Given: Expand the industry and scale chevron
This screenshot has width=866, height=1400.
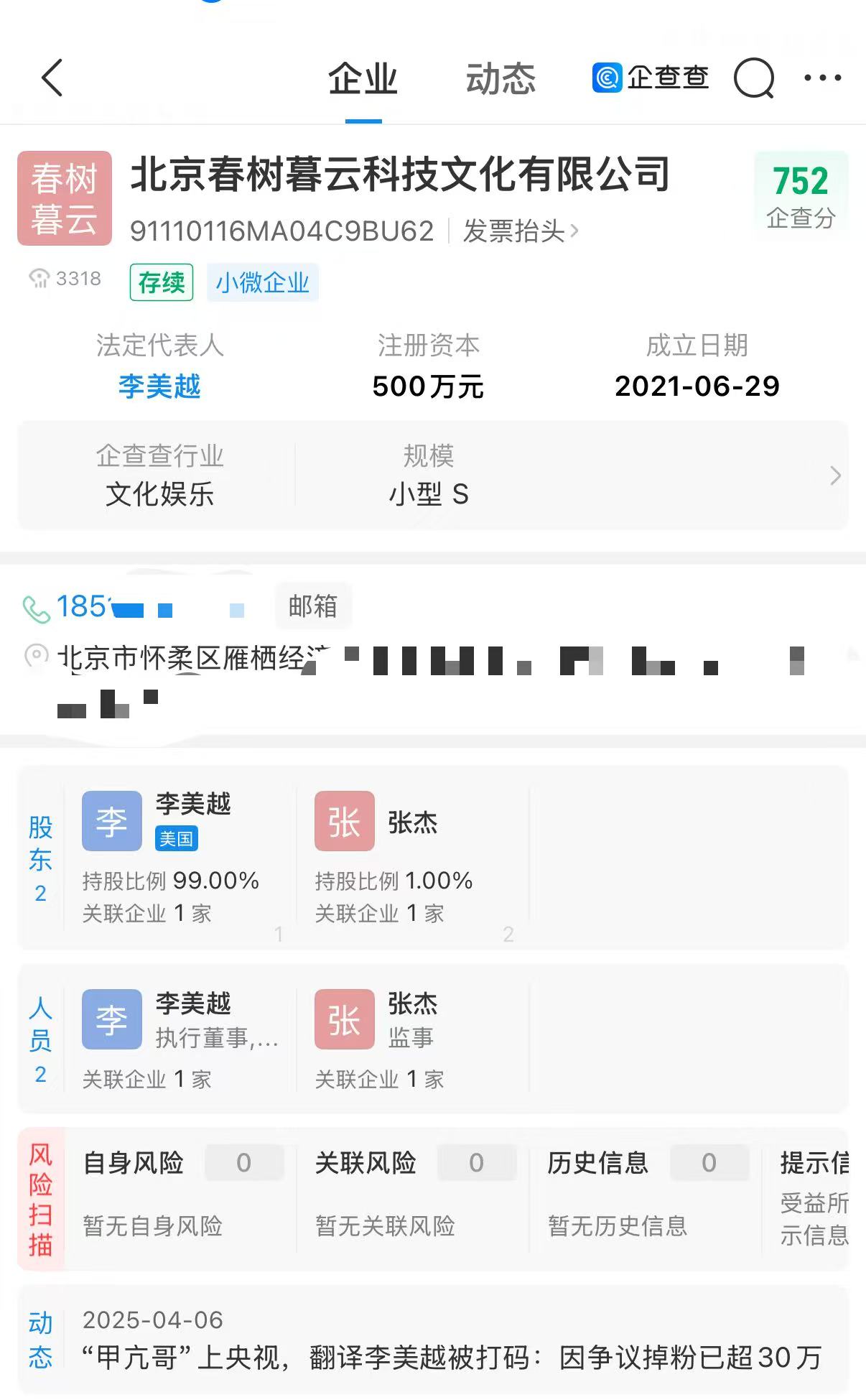Looking at the screenshot, I should click(x=835, y=476).
